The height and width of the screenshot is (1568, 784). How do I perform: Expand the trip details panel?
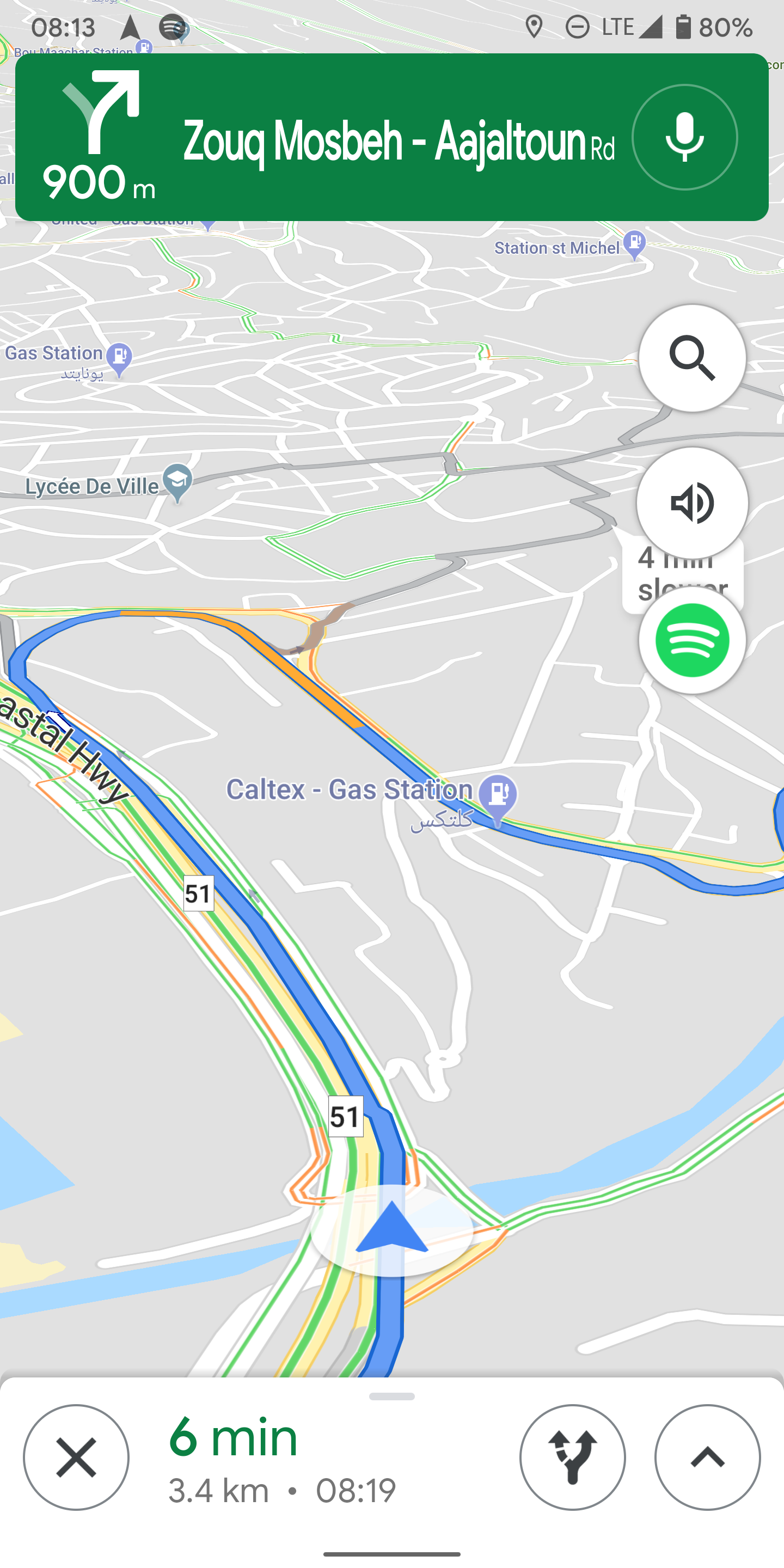pos(707,1457)
